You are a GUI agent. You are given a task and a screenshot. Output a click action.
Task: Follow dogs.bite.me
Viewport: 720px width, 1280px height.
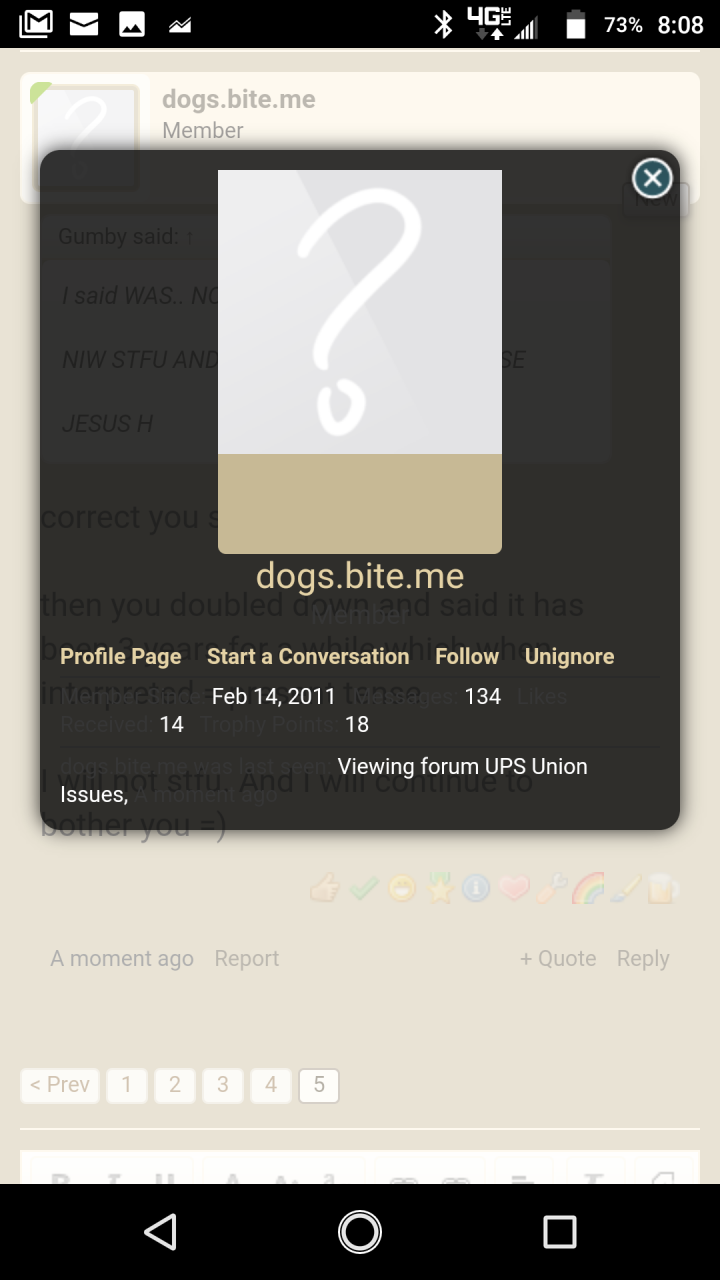coord(467,656)
